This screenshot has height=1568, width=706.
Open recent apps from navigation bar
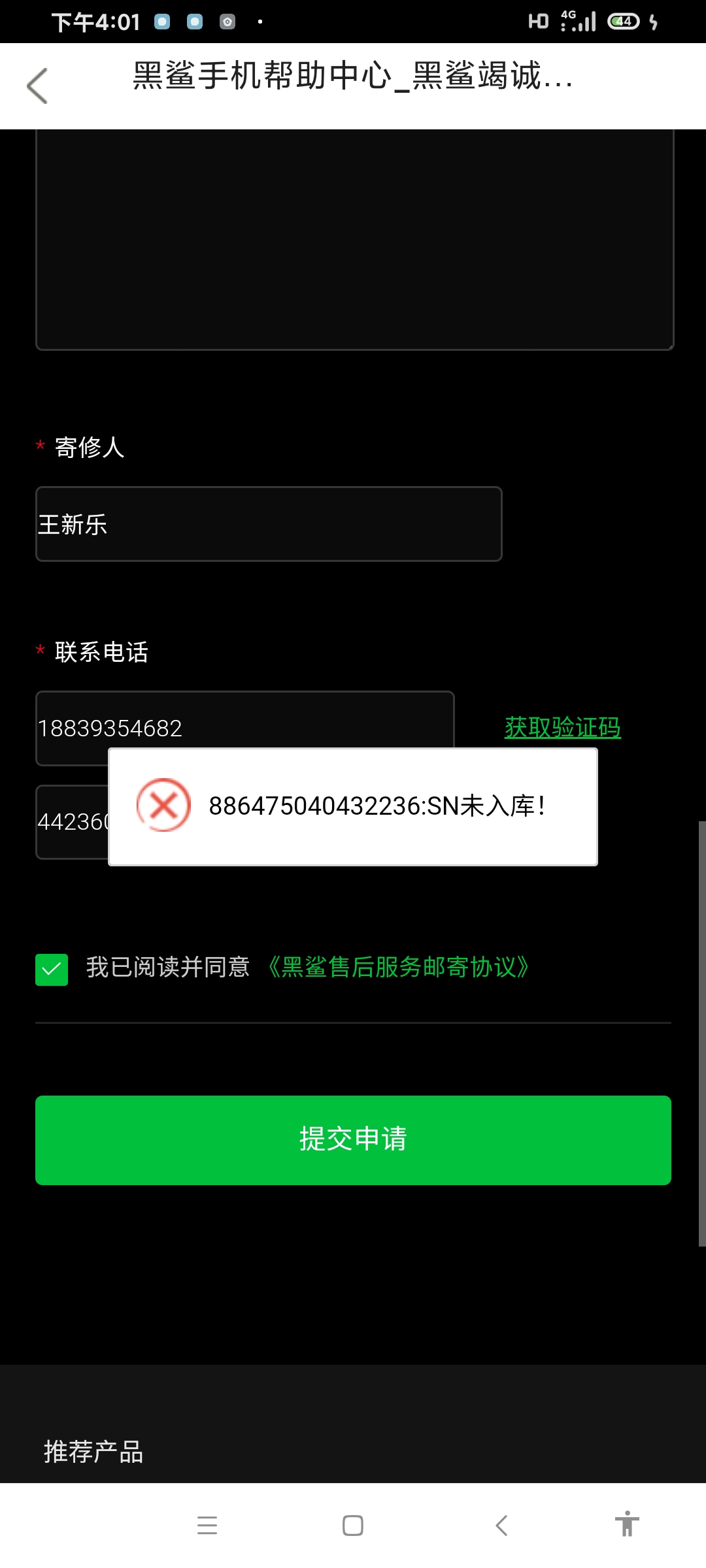(x=207, y=1526)
